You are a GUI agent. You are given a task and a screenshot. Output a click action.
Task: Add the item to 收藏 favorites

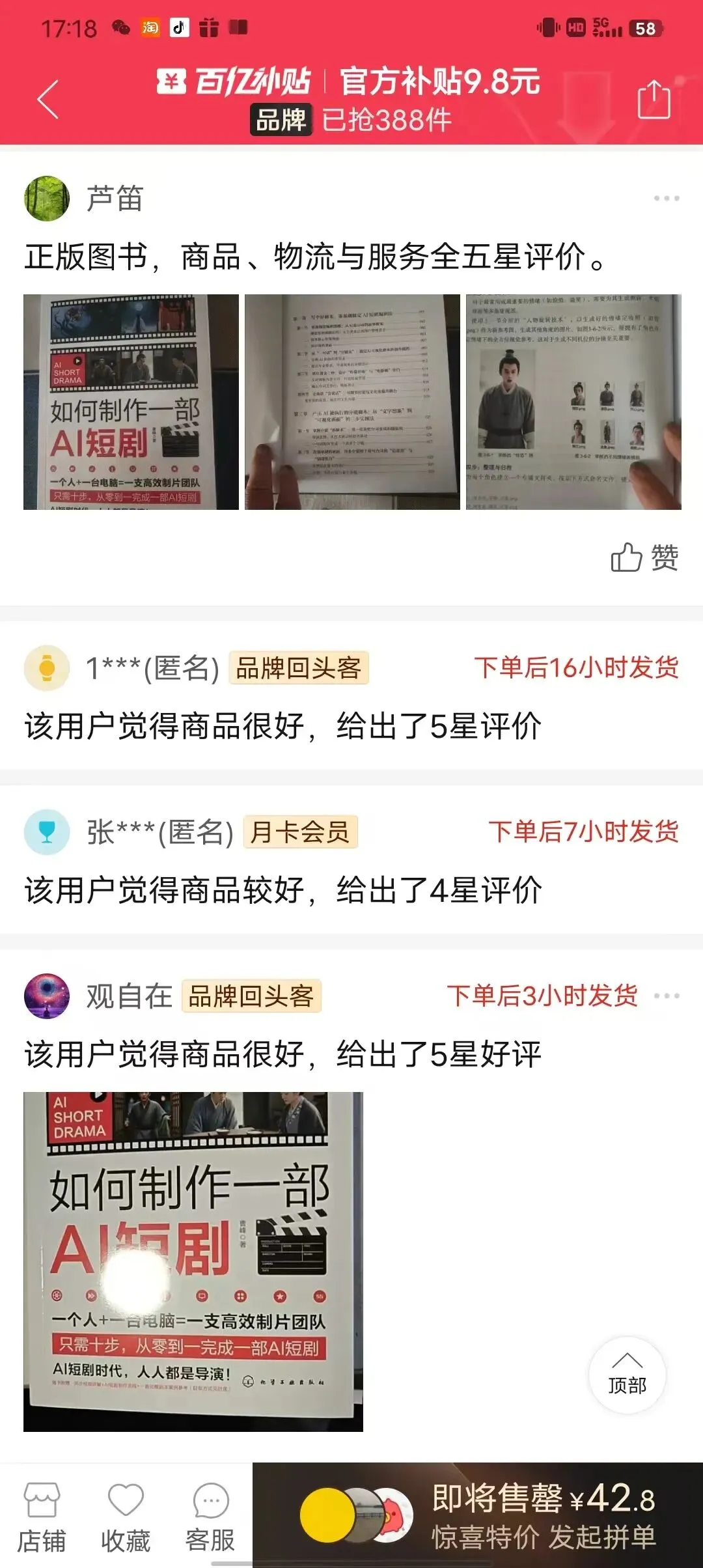click(126, 1517)
